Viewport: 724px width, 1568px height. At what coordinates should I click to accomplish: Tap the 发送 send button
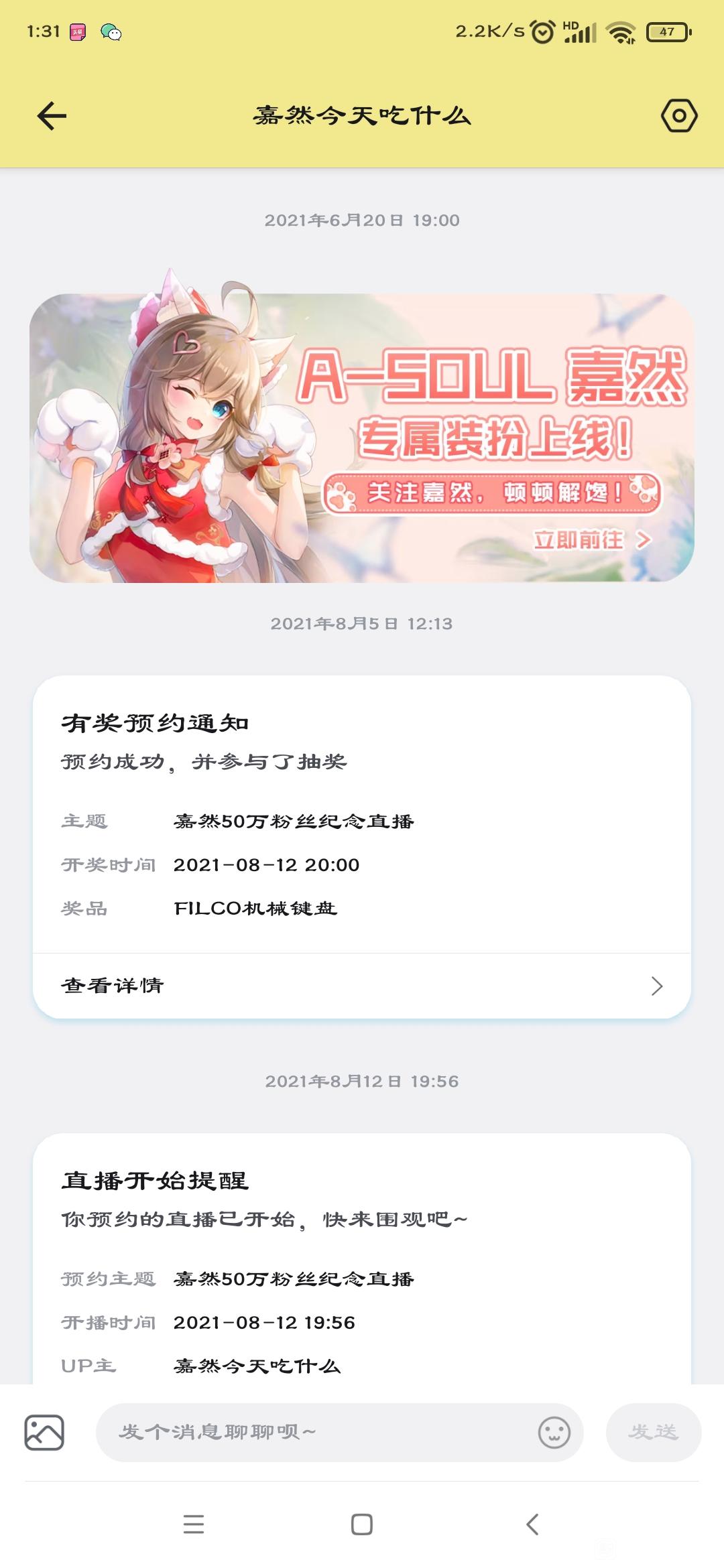[x=654, y=1433]
